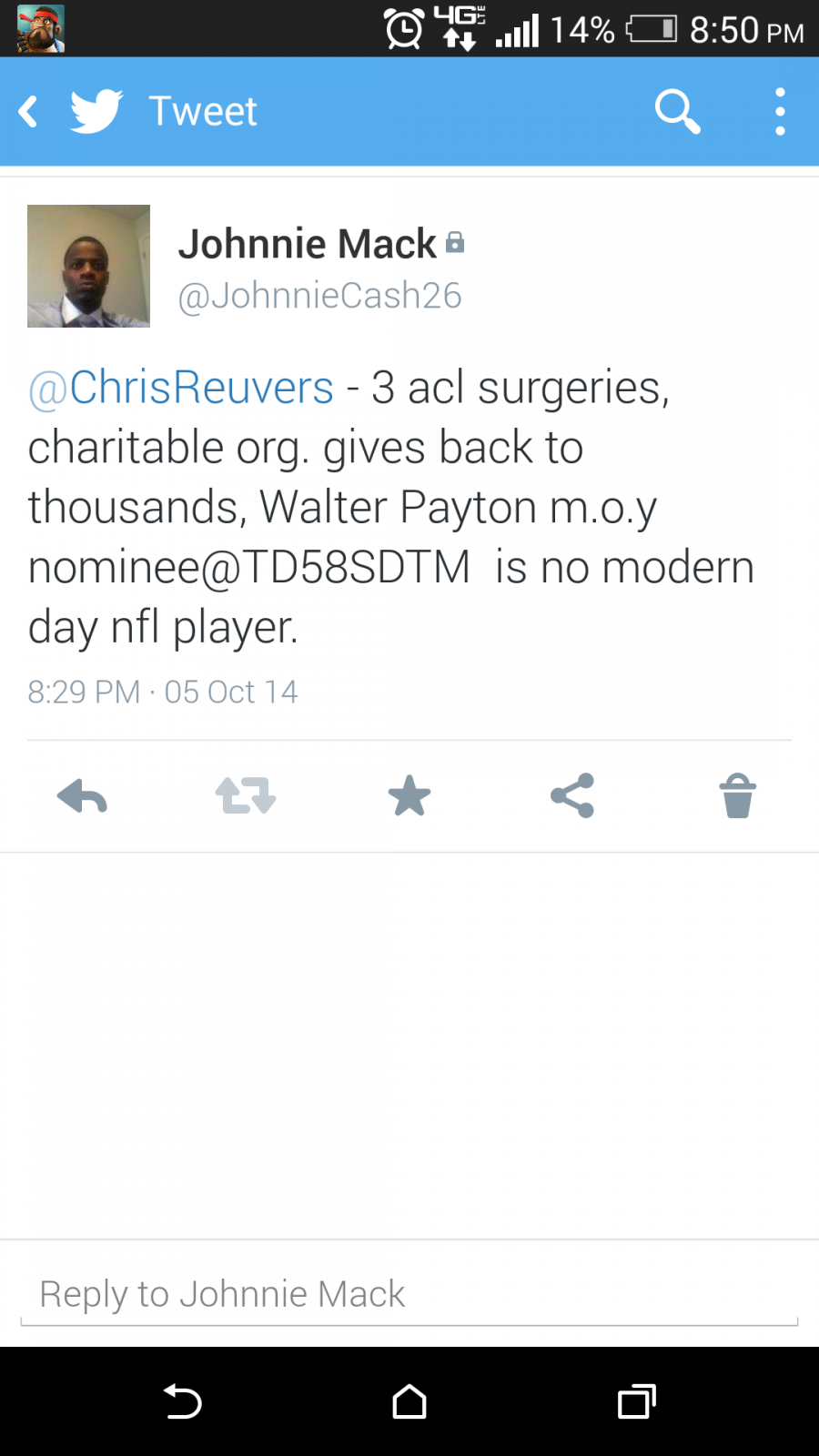Delete the tweet with trash icon
Image resolution: width=819 pixels, height=1456 pixels.
(x=737, y=796)
